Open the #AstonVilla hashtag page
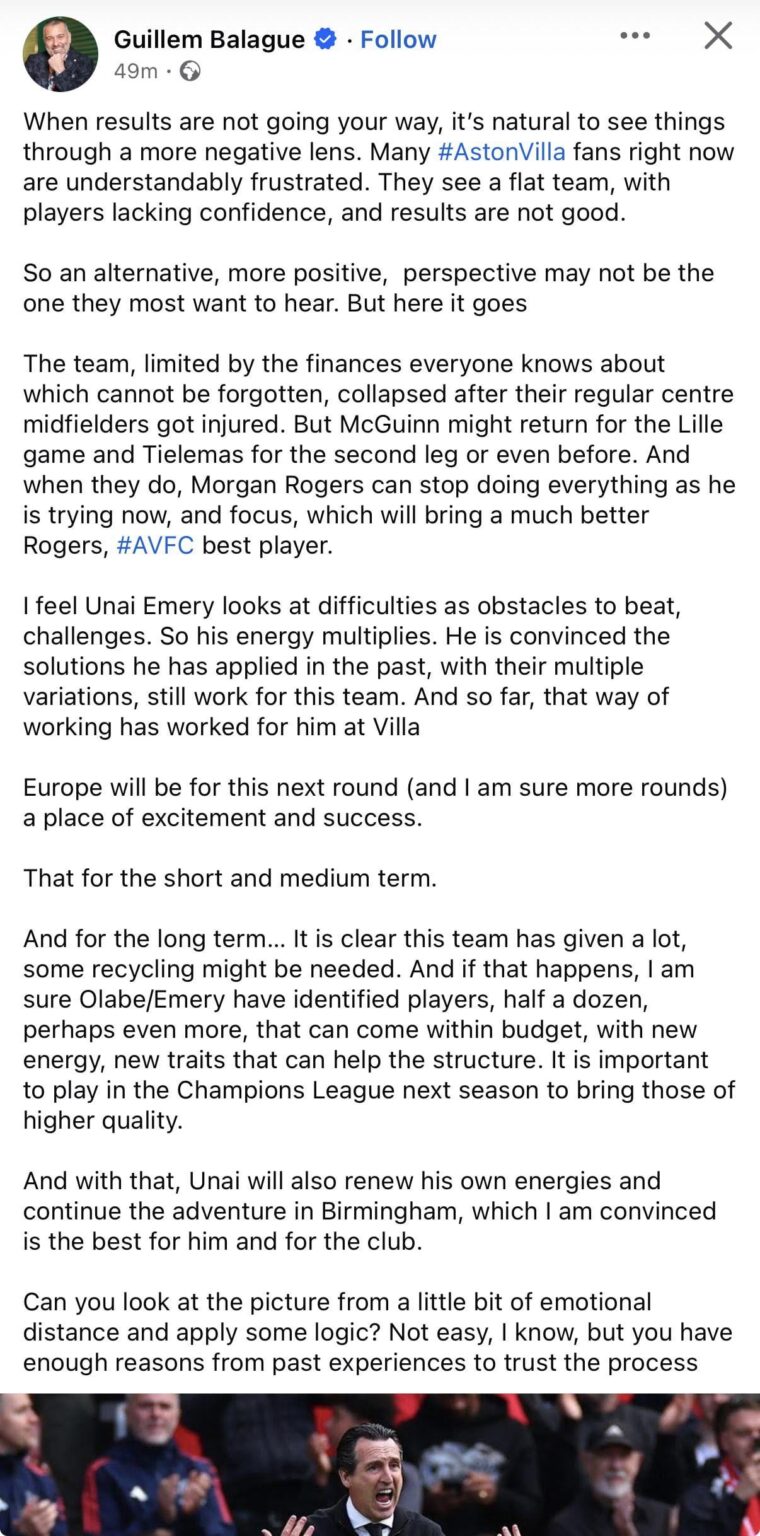The width and height of the screenshot is (760, 1536). (502, 152)
